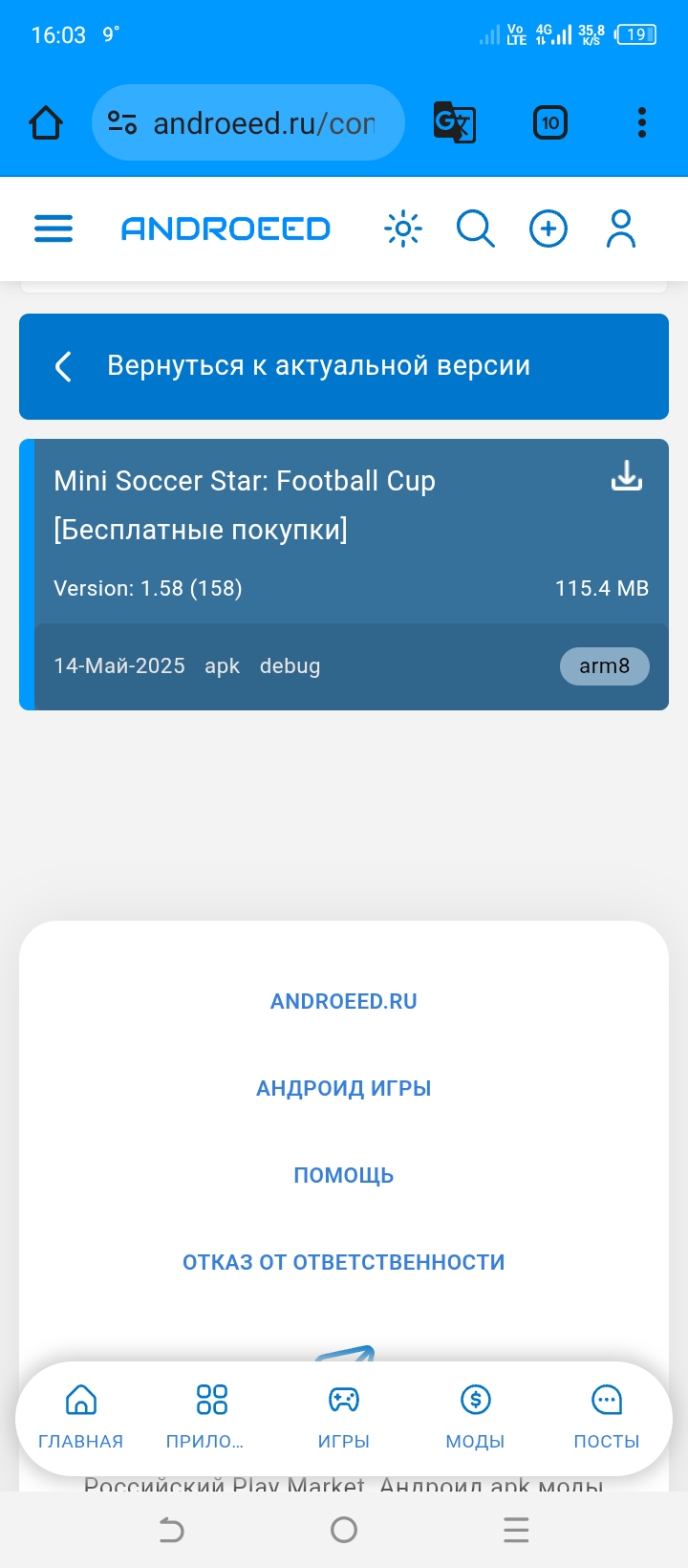Image resolution: width=688 pixels, height=1568 pixels.
Task: Translate this page with the translate icon
Action: click(454, 123)
